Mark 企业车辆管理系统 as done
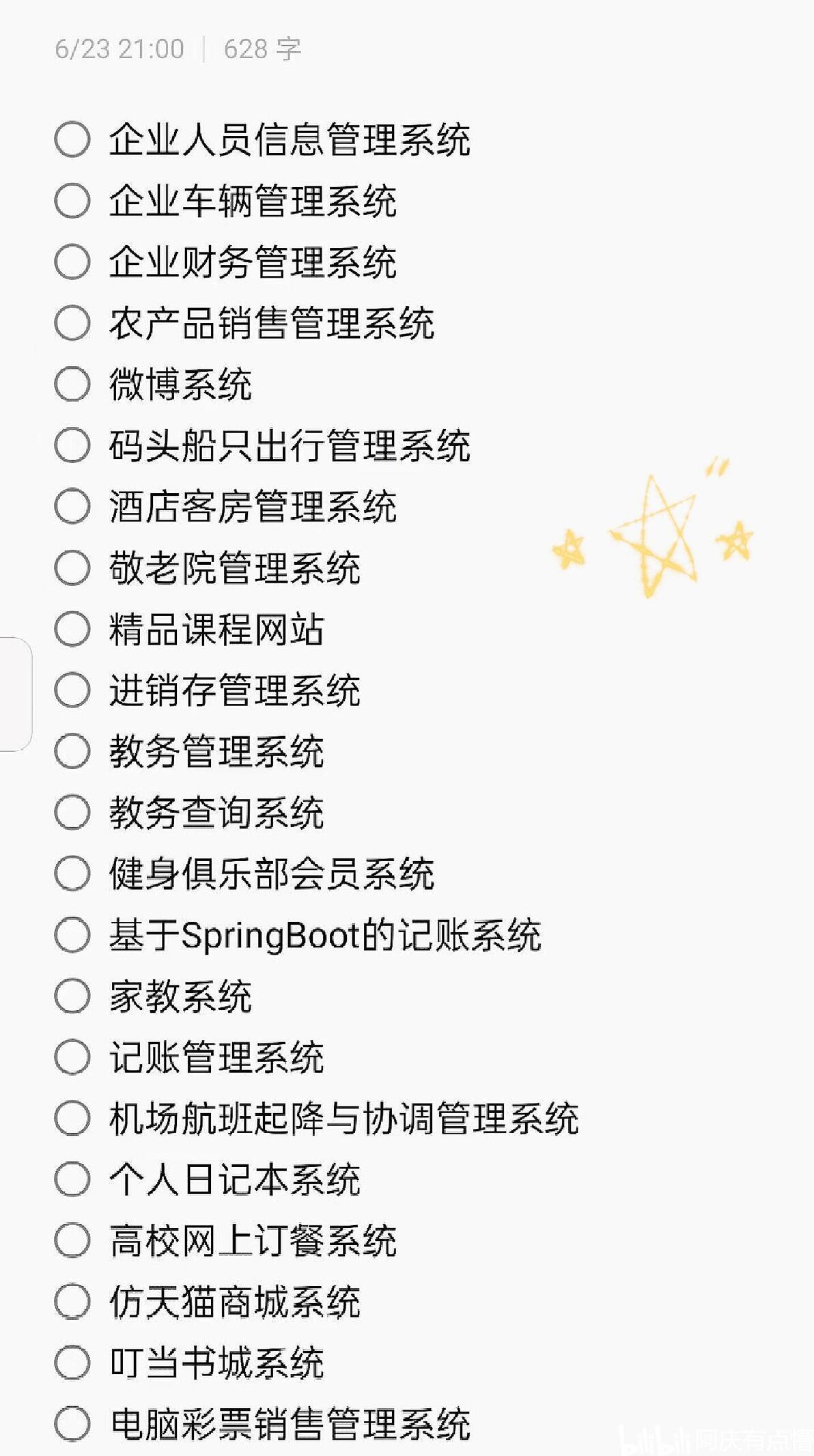The width and height of the screenshot is (814, 1456). [x=72, y=201]
